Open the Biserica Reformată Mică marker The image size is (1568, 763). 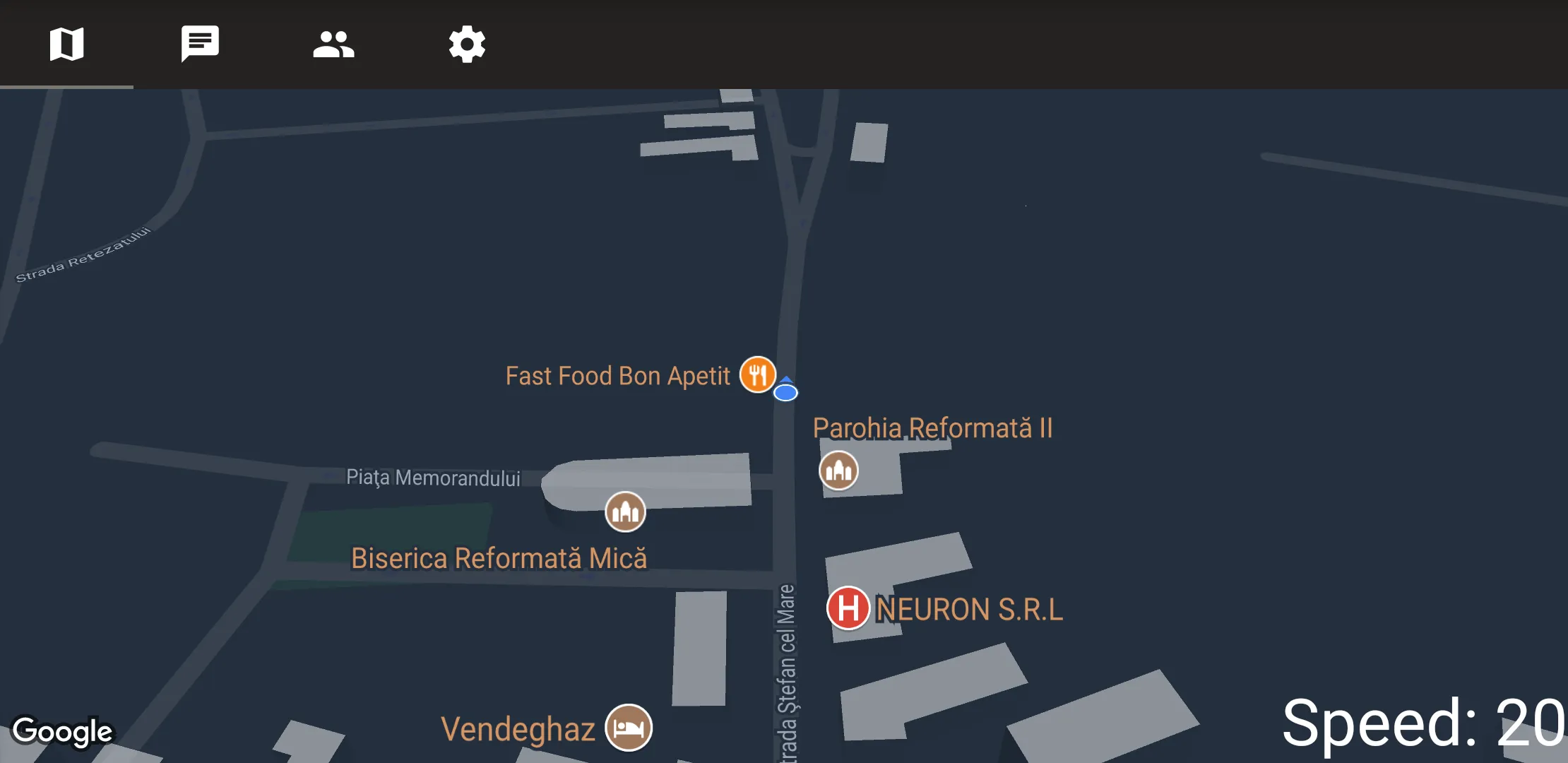pyautogui.click(x=625, y=511)
